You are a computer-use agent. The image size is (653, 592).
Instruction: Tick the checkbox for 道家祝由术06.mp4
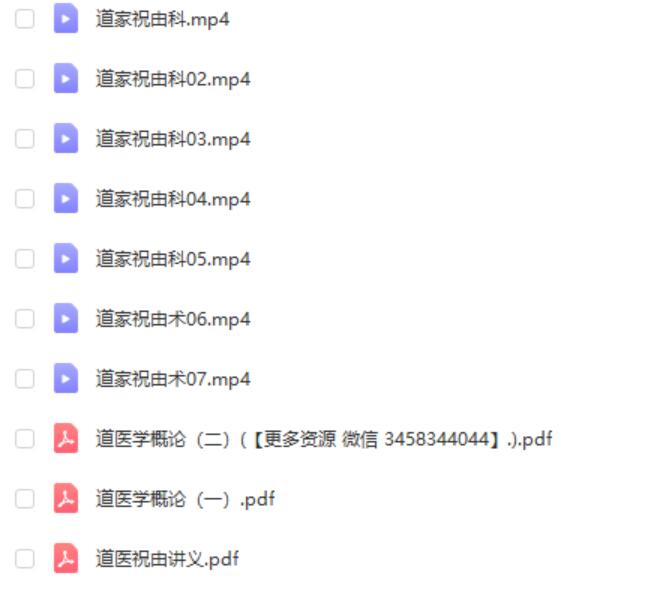(25, 319)
